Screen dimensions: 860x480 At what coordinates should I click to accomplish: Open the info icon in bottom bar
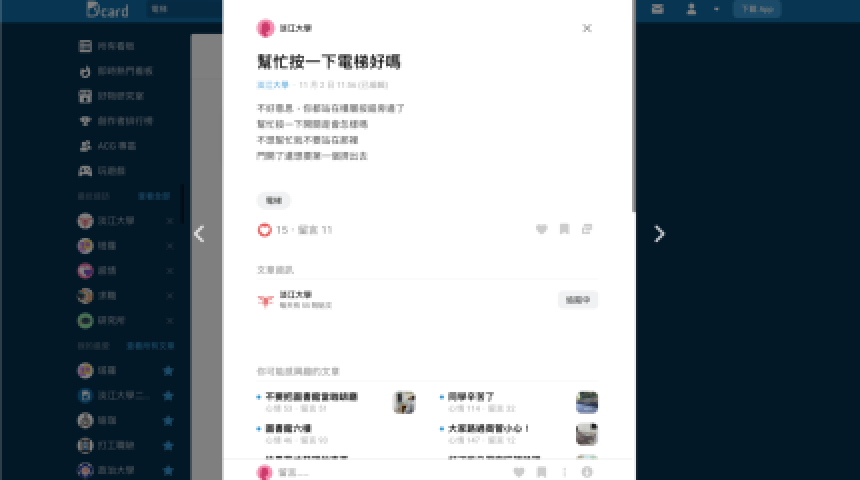[587, 471]
